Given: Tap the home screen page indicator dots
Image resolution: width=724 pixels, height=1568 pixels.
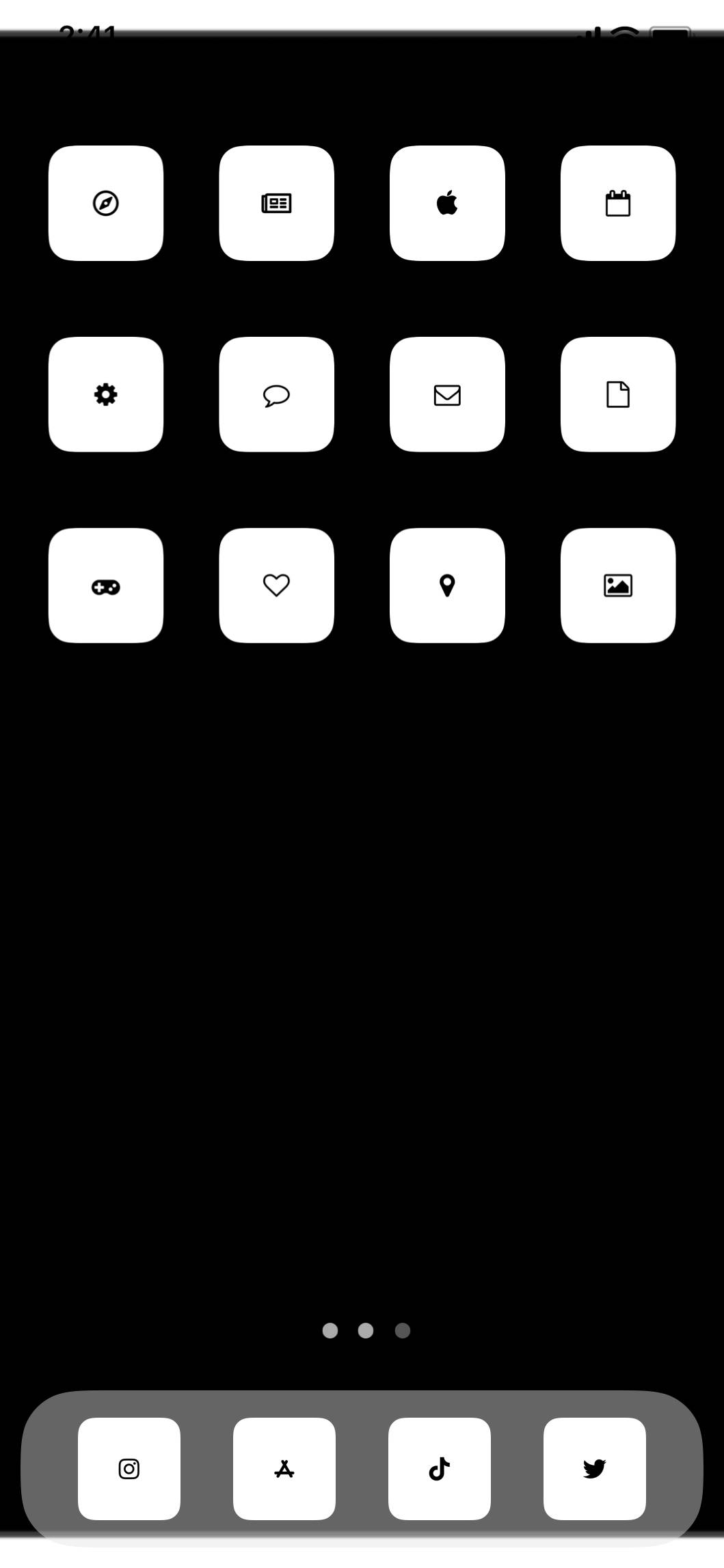Looking at the screenshot, I should click(366, 1330).
